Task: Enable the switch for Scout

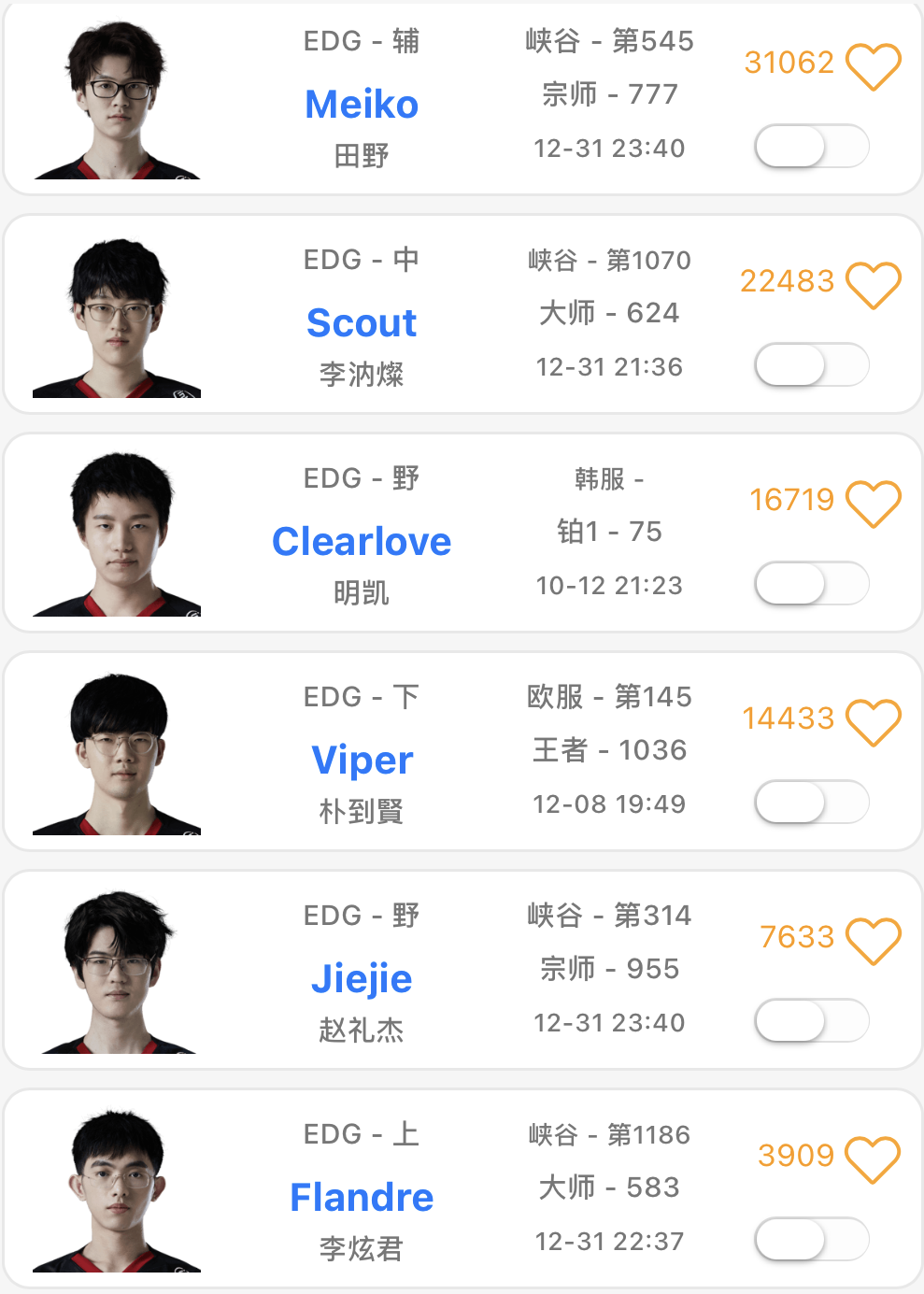Action: coord(811,365)
